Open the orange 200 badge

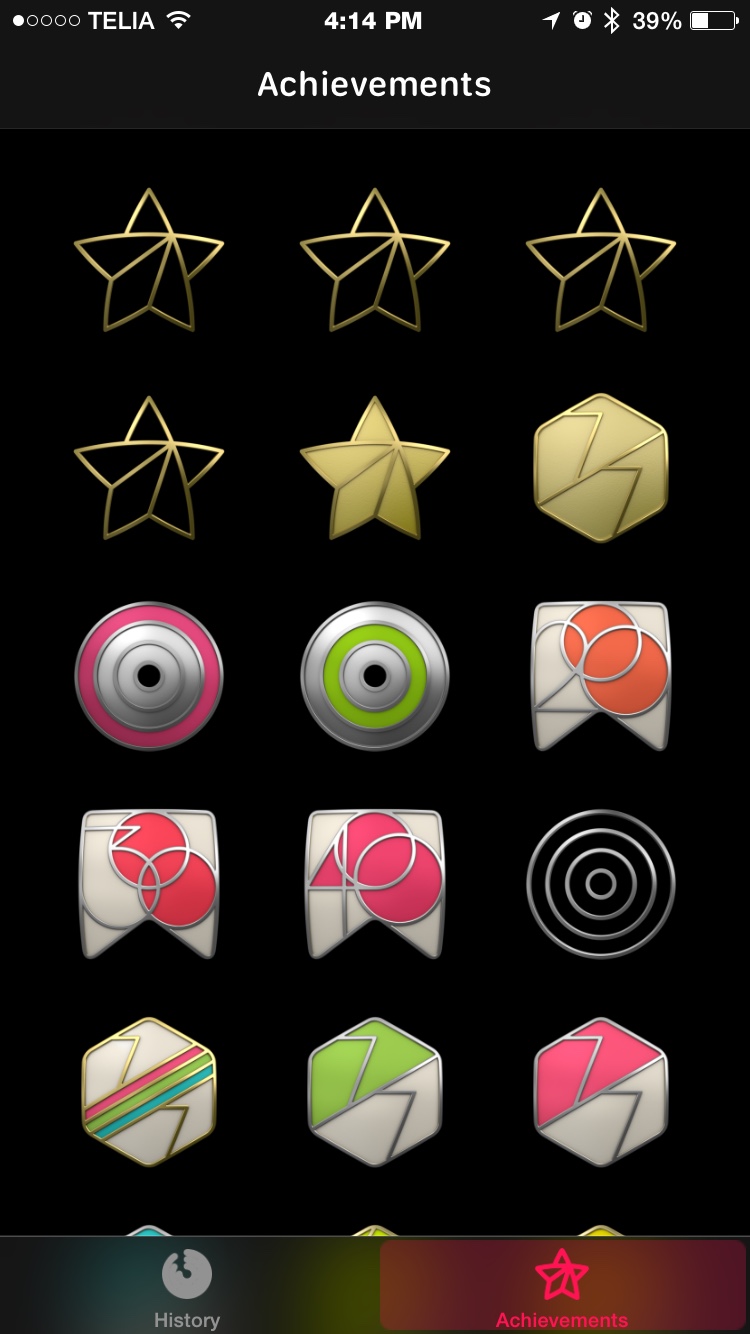[x=600, y=676]
